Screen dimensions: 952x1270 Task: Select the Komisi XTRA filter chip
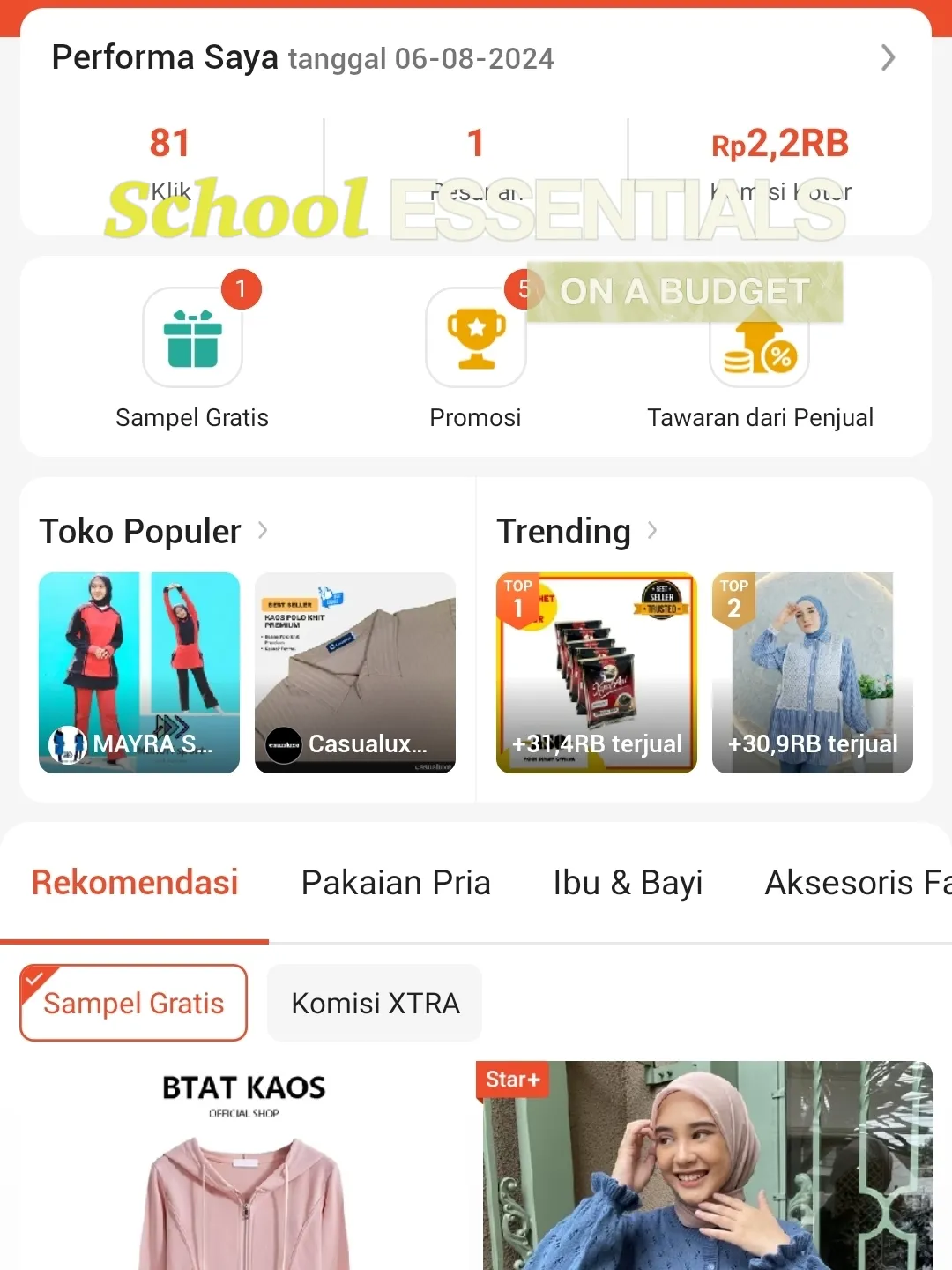click(375, 1003)
